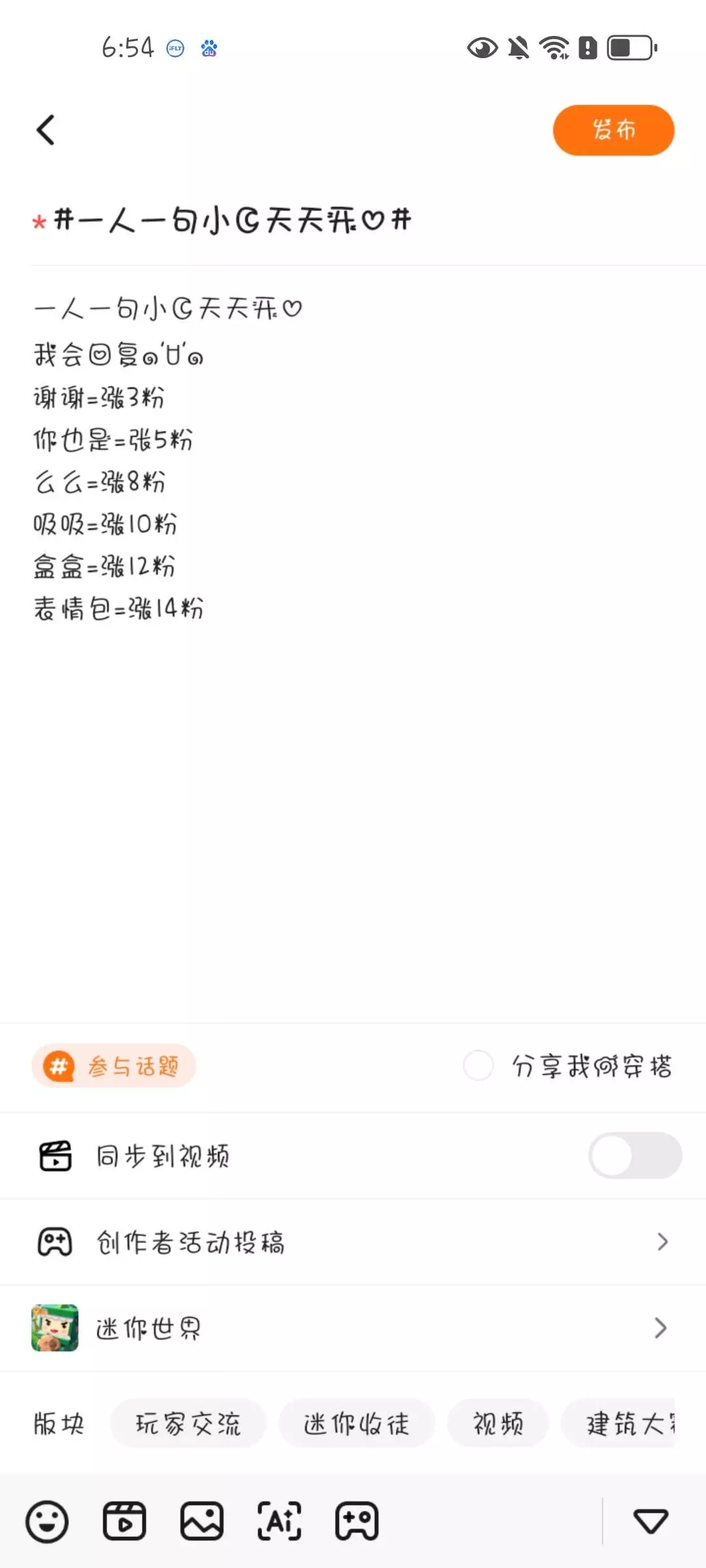Tap the orange 发布 publish button
The width and height of the screenshot is (706, 1568).
pyautogui.click(x=613, y=130)
